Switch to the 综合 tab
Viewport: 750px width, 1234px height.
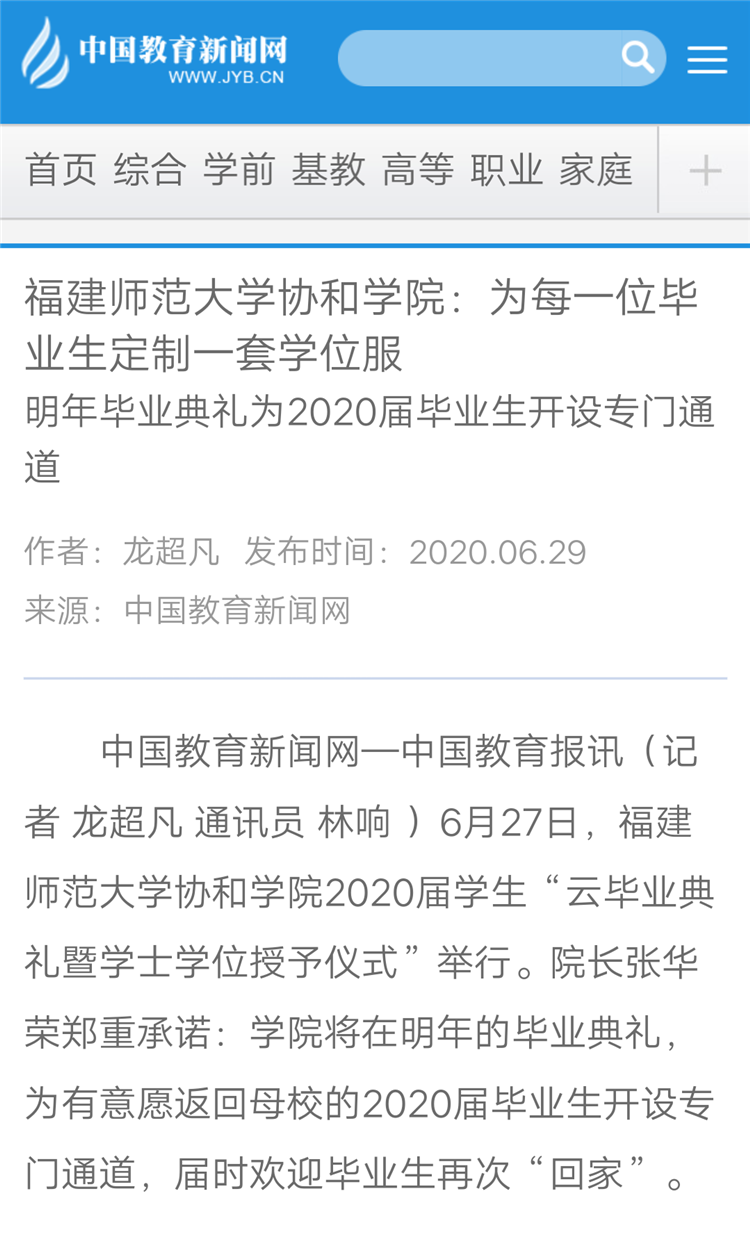[150, 170]
